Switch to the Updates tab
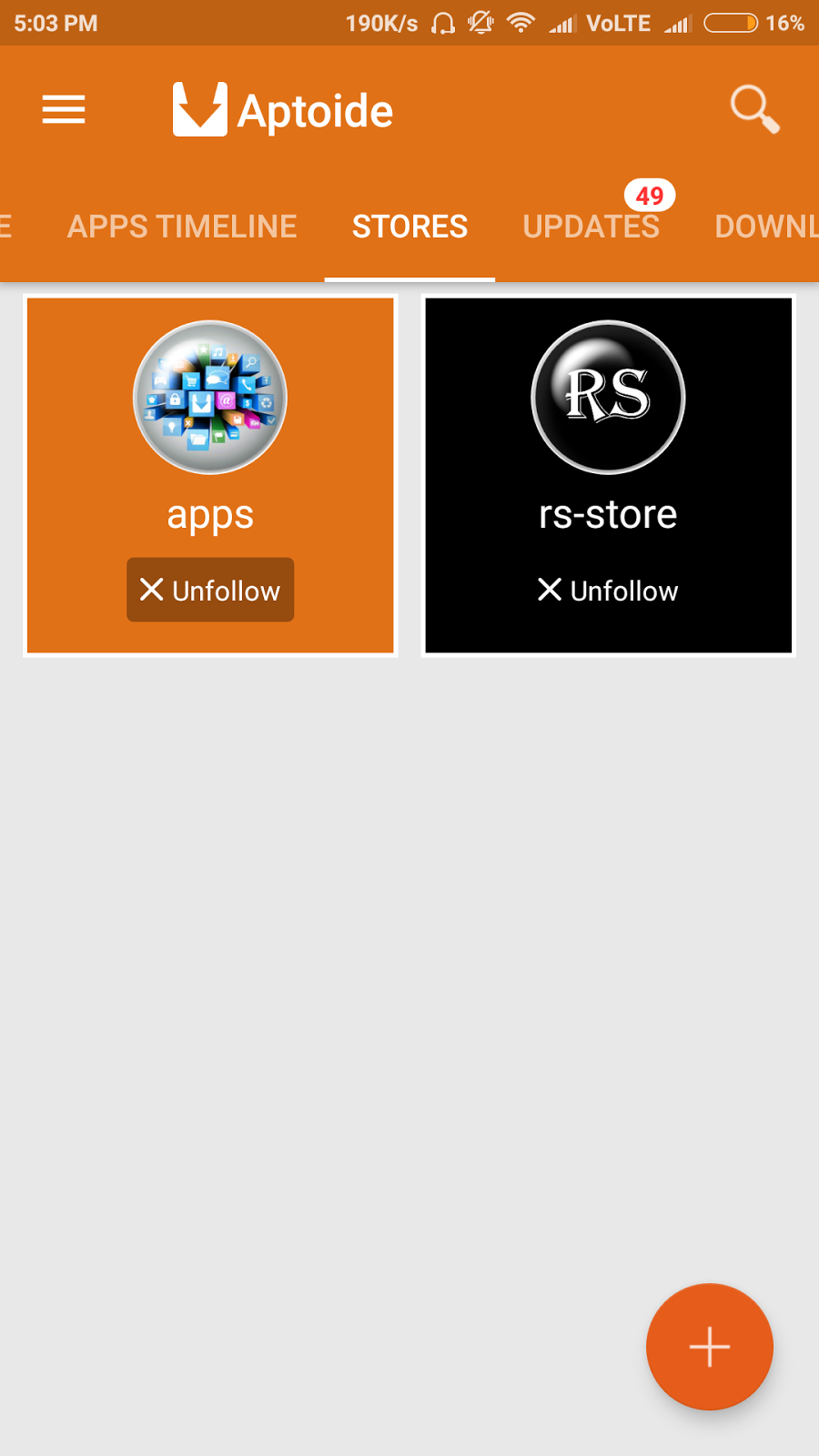The width and height of the screenshot is (819, 1456). click(591, 227)
